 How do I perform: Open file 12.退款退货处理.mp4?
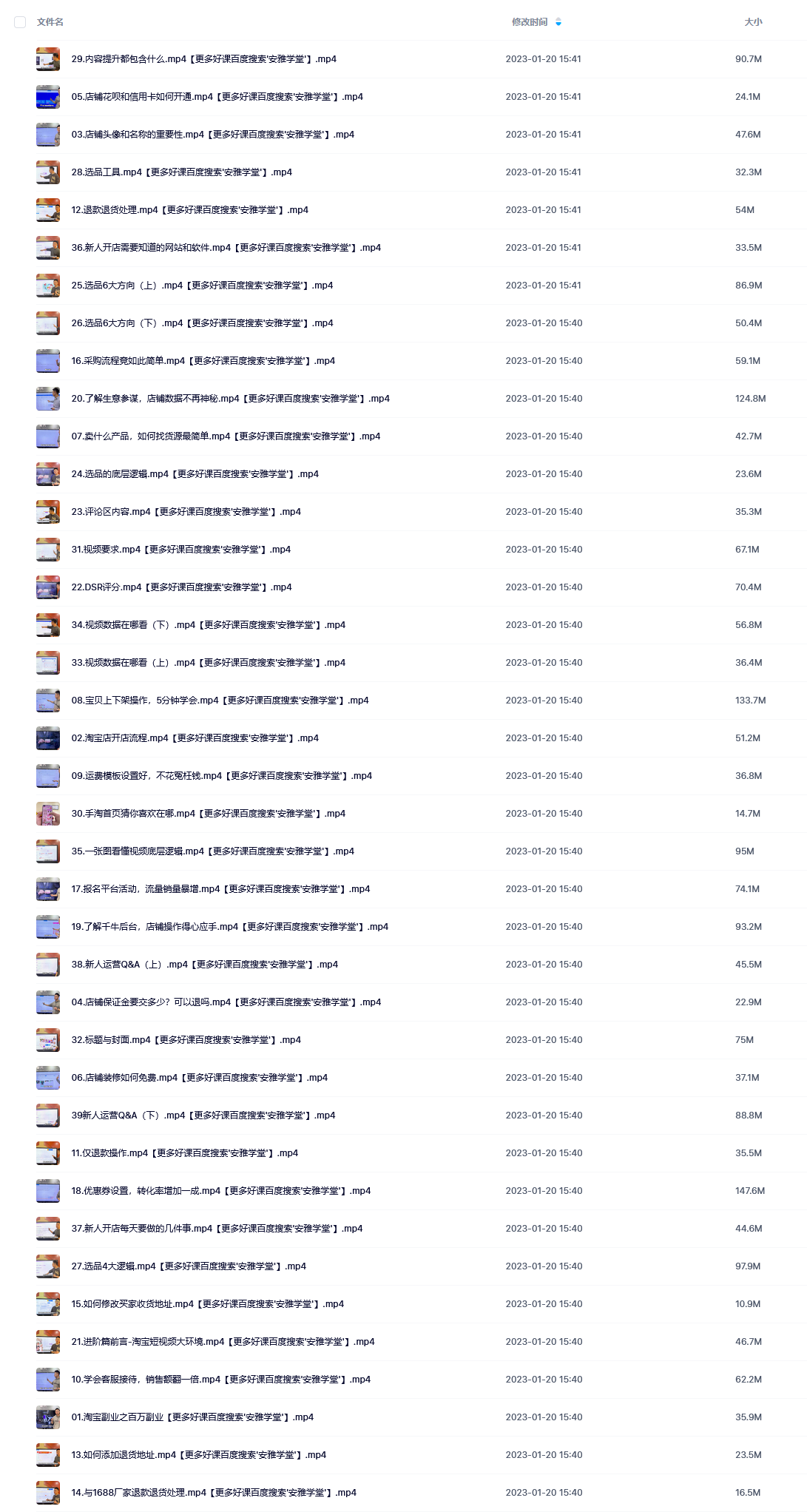pos(189,210)
